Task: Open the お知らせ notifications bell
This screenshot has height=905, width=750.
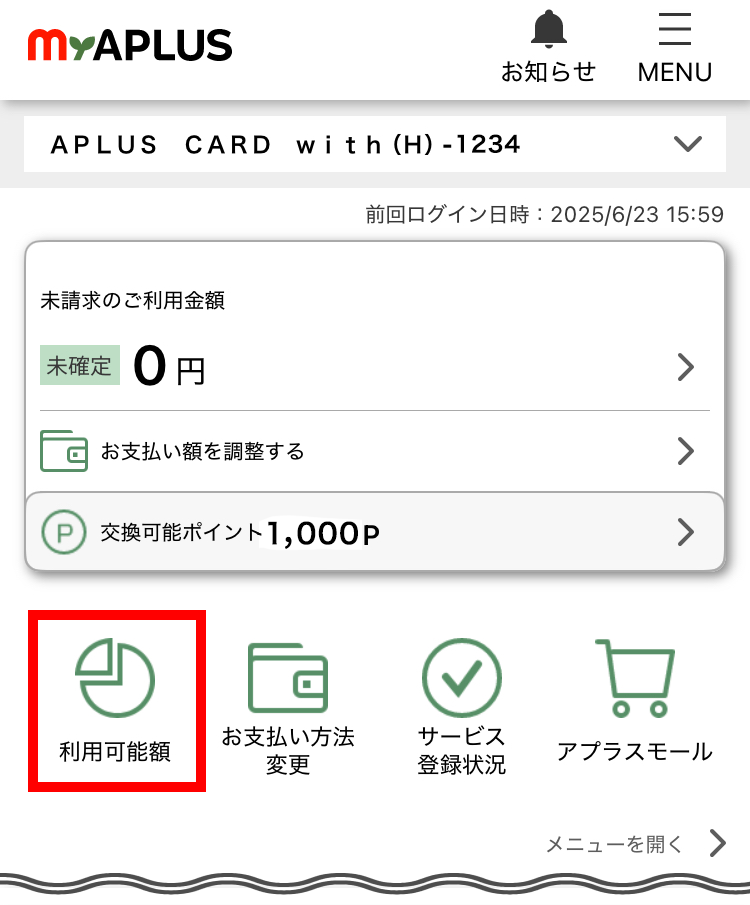Action: (x=548, y=47)
